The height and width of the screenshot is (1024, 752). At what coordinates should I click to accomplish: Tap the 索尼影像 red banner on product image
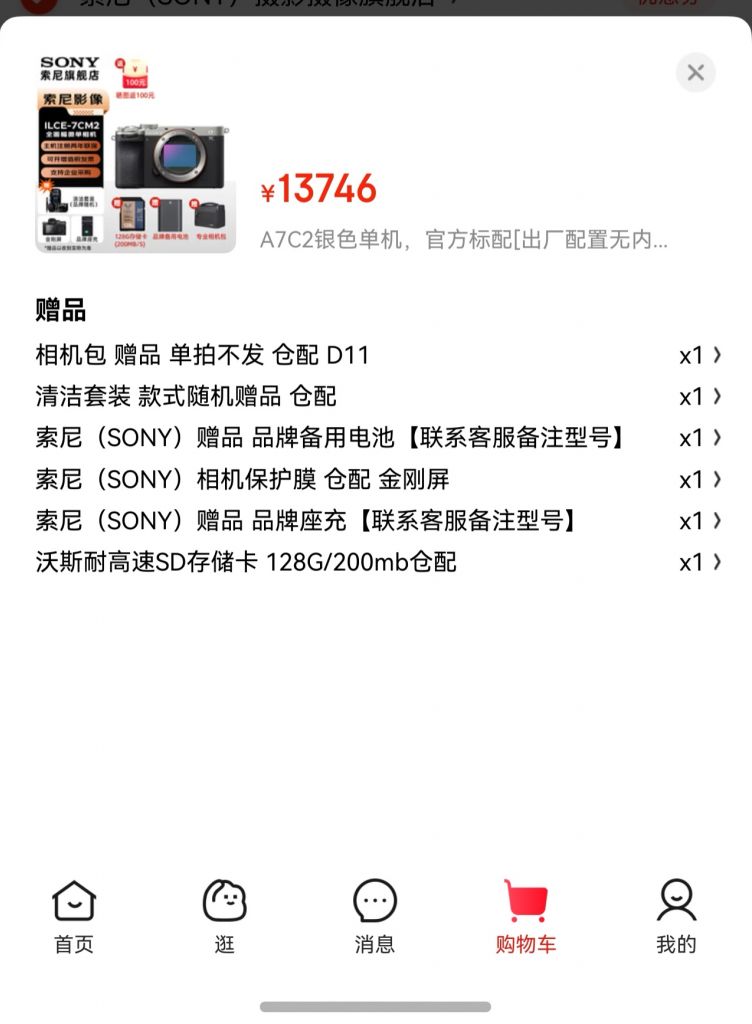coord(73,96)
